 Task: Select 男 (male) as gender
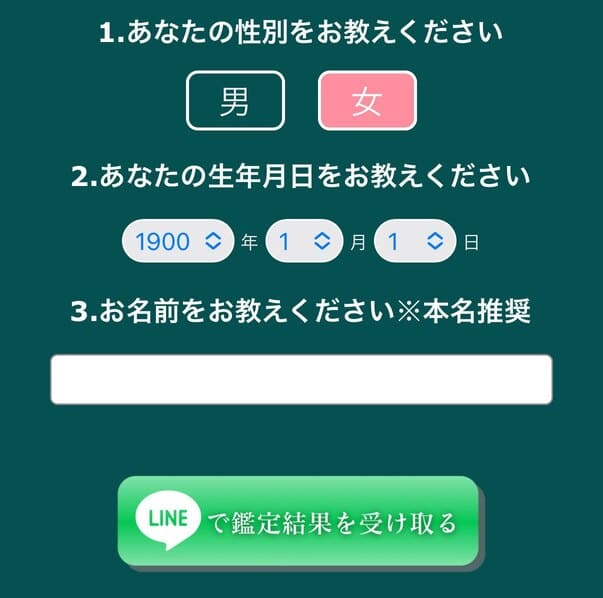235,101
